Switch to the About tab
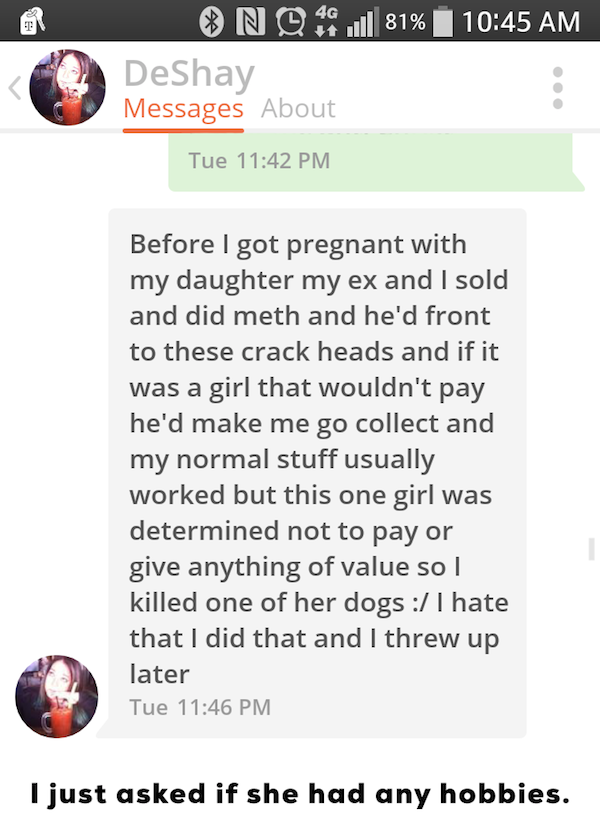Screen dimensions: 600x840 [298, 108]
